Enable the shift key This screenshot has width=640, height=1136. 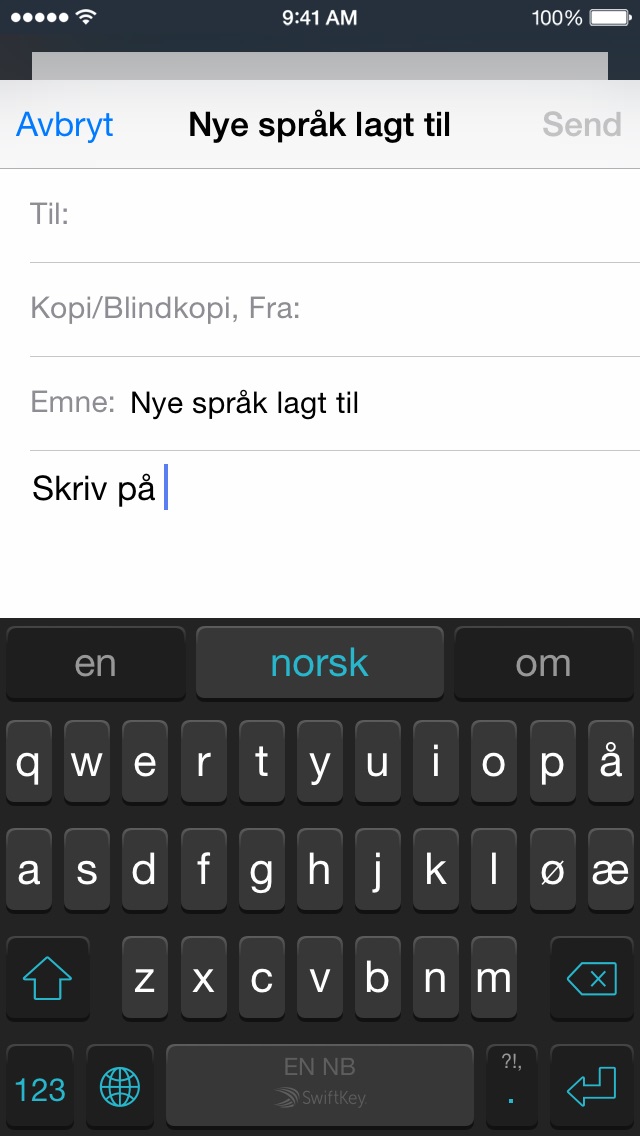click(x=48, y=979)
